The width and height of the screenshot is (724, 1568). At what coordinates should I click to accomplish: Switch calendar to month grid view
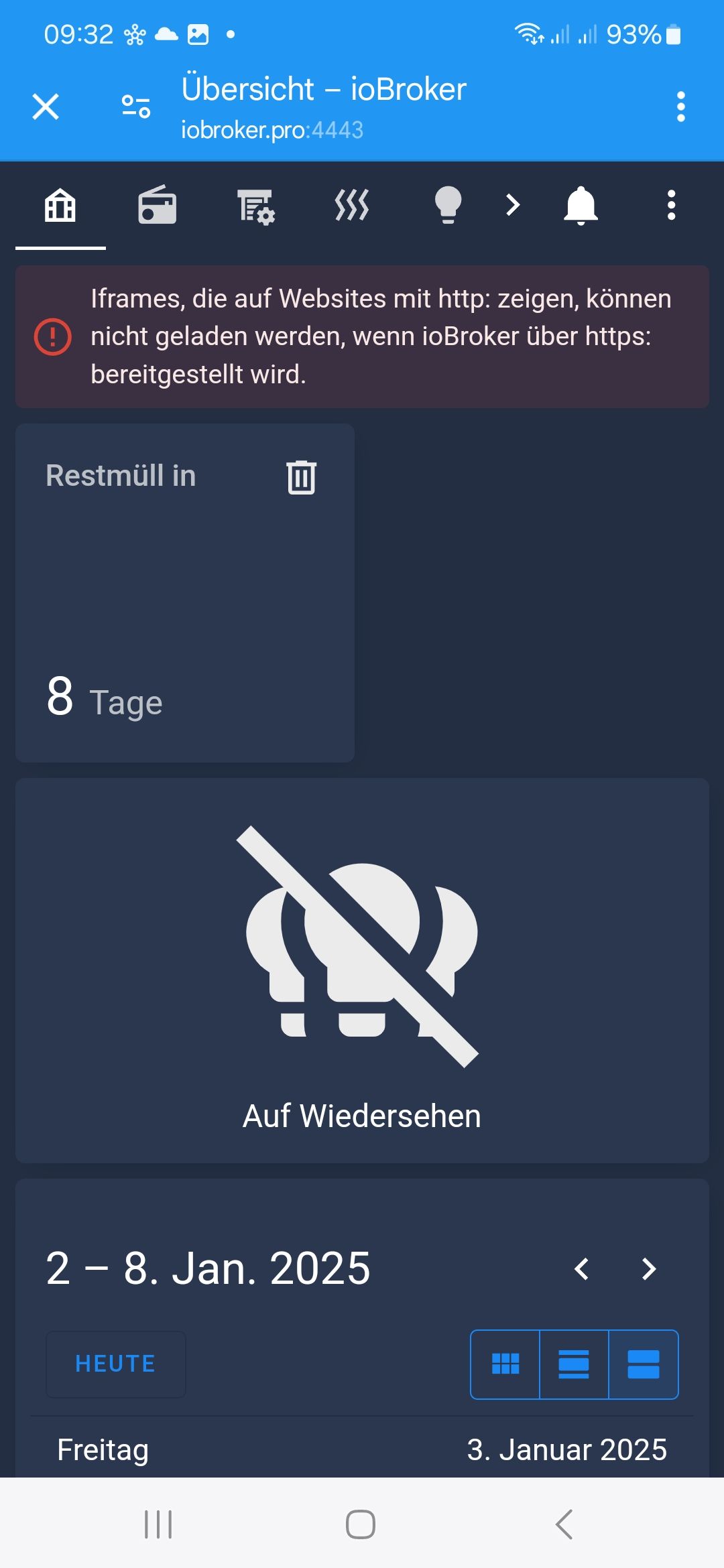pyautogui.click(x=505, y=1364)
